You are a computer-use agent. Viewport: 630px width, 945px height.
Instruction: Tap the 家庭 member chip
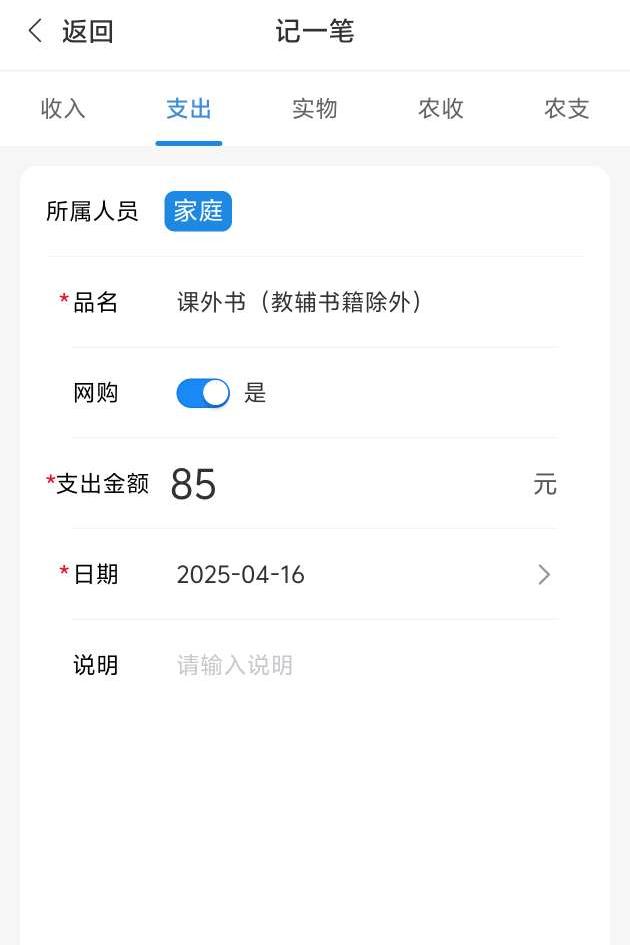click(198, 212)
